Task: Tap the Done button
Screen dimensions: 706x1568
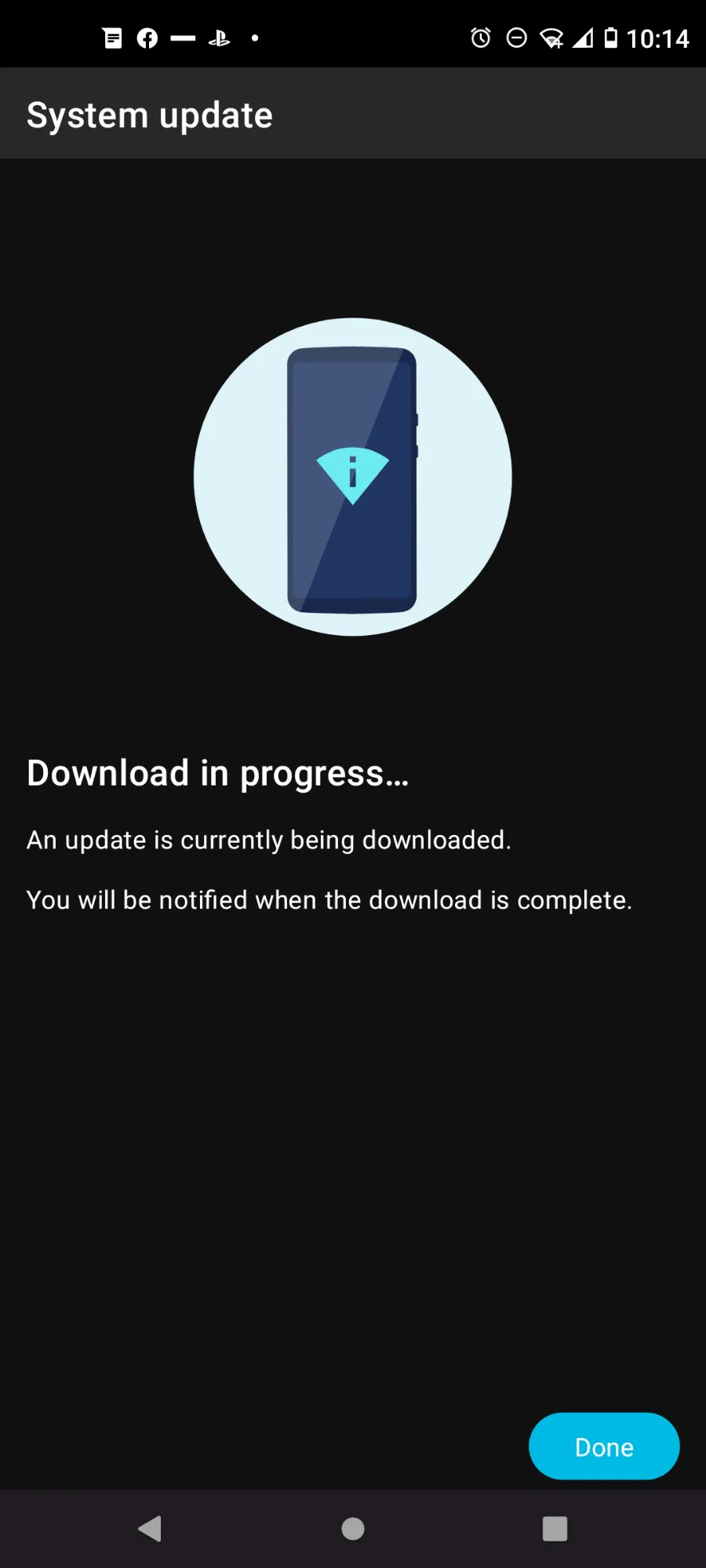Action: coord(604,1446)
